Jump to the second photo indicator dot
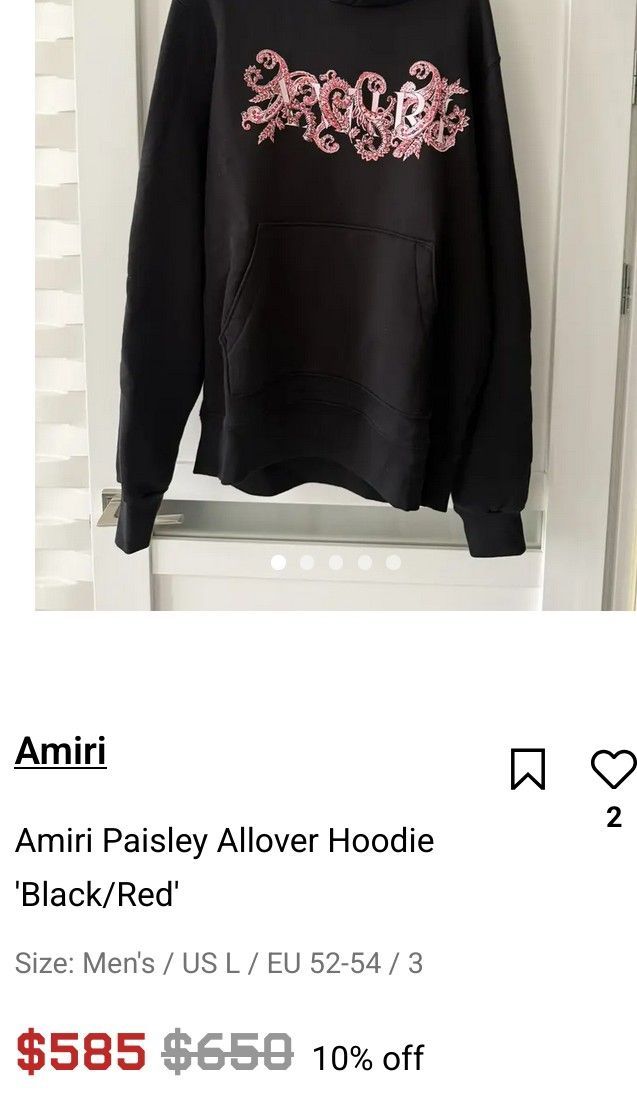The image size is (637, 1100). (307, 563)
